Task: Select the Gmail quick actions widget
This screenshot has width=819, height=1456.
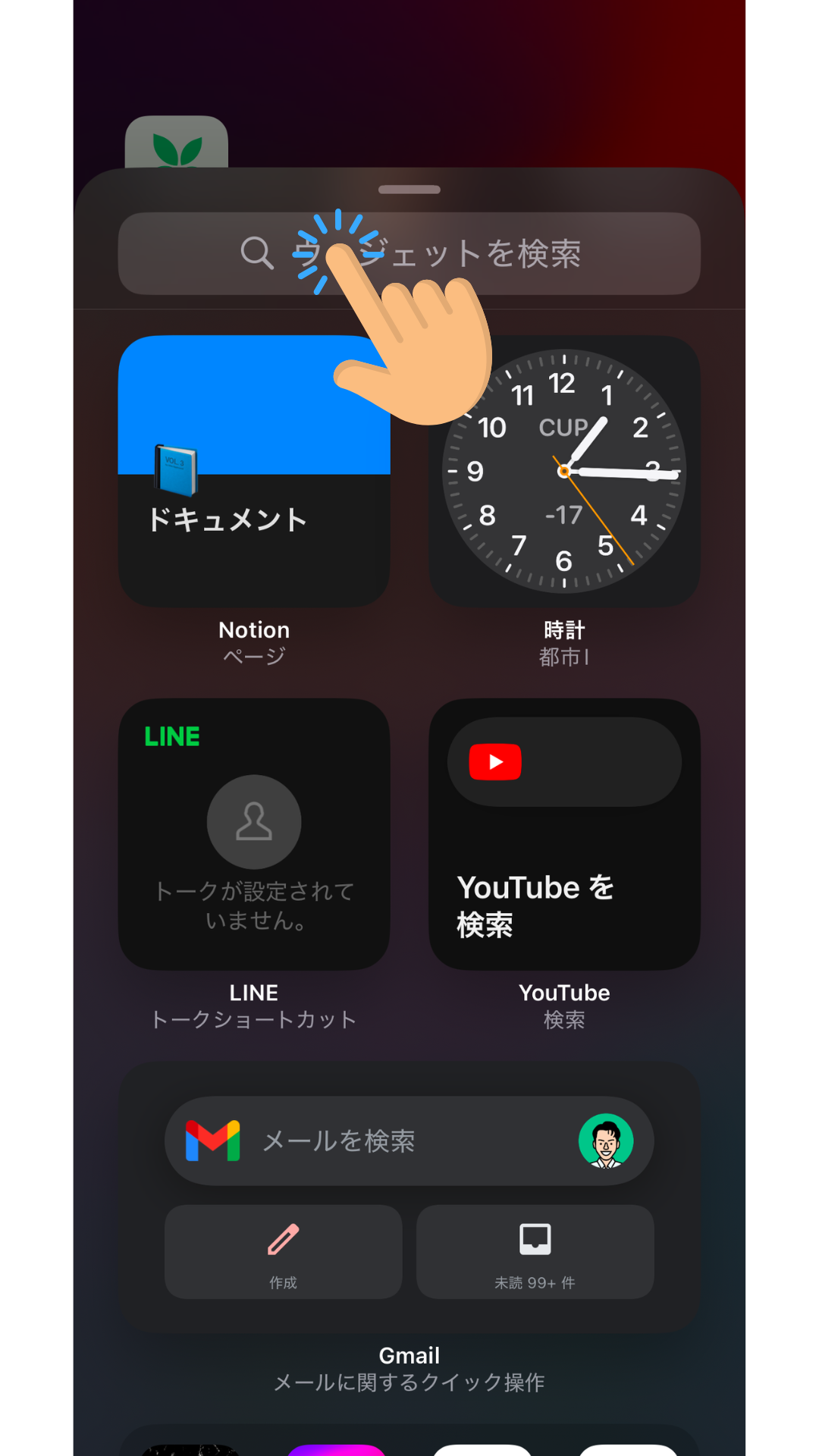Action: (409, 1197)
